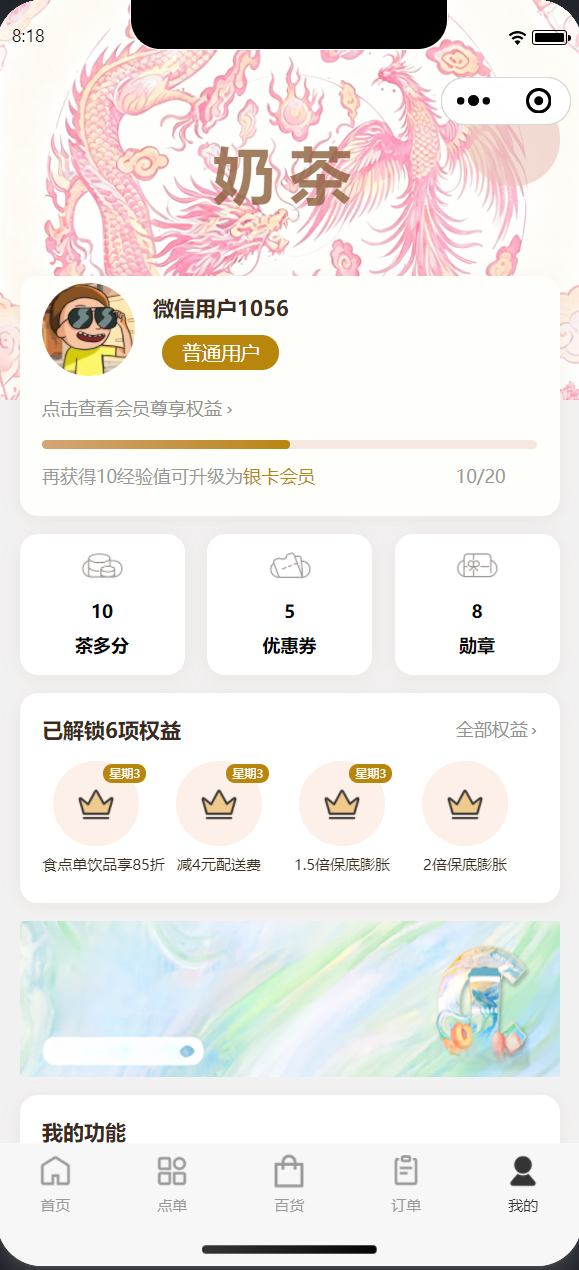The image size is (579, 1270).
Task: Open the 勋章 badges card
Action: [477, 604]
